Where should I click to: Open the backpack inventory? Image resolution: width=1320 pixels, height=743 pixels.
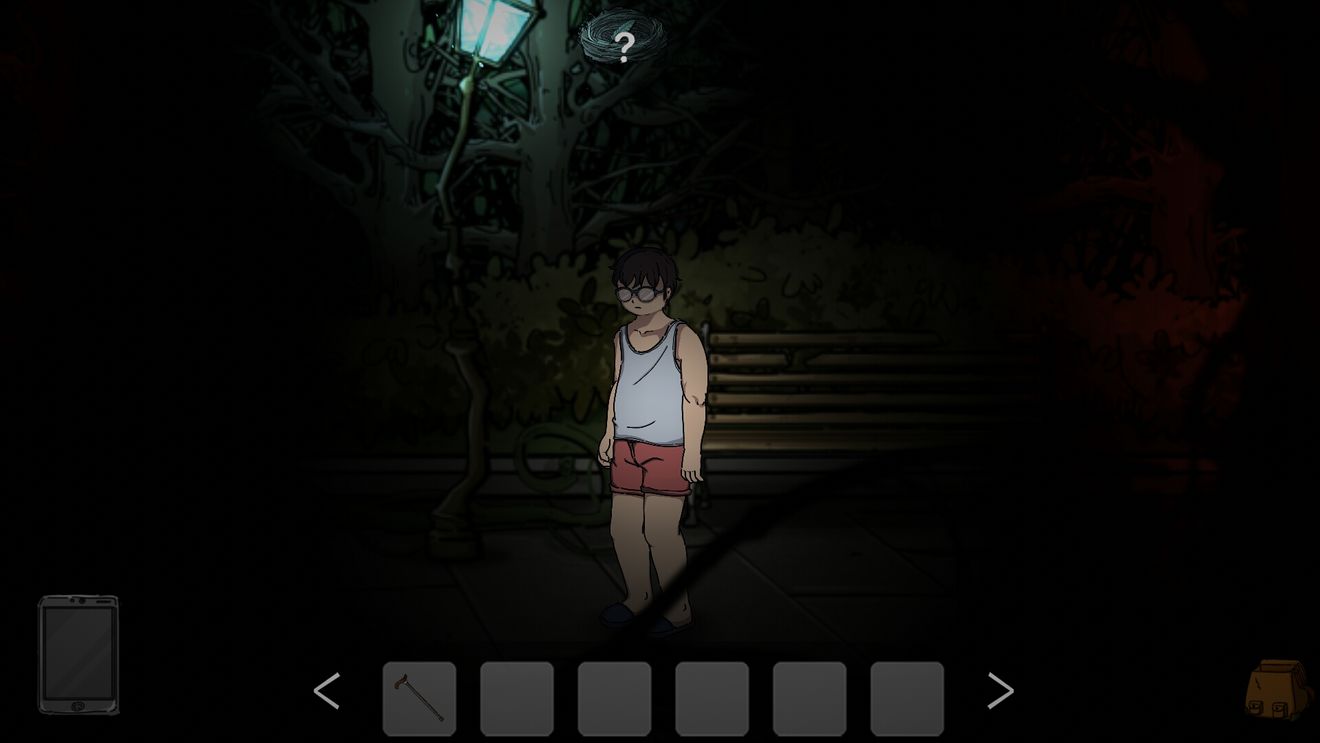[x=1276, y=690]
